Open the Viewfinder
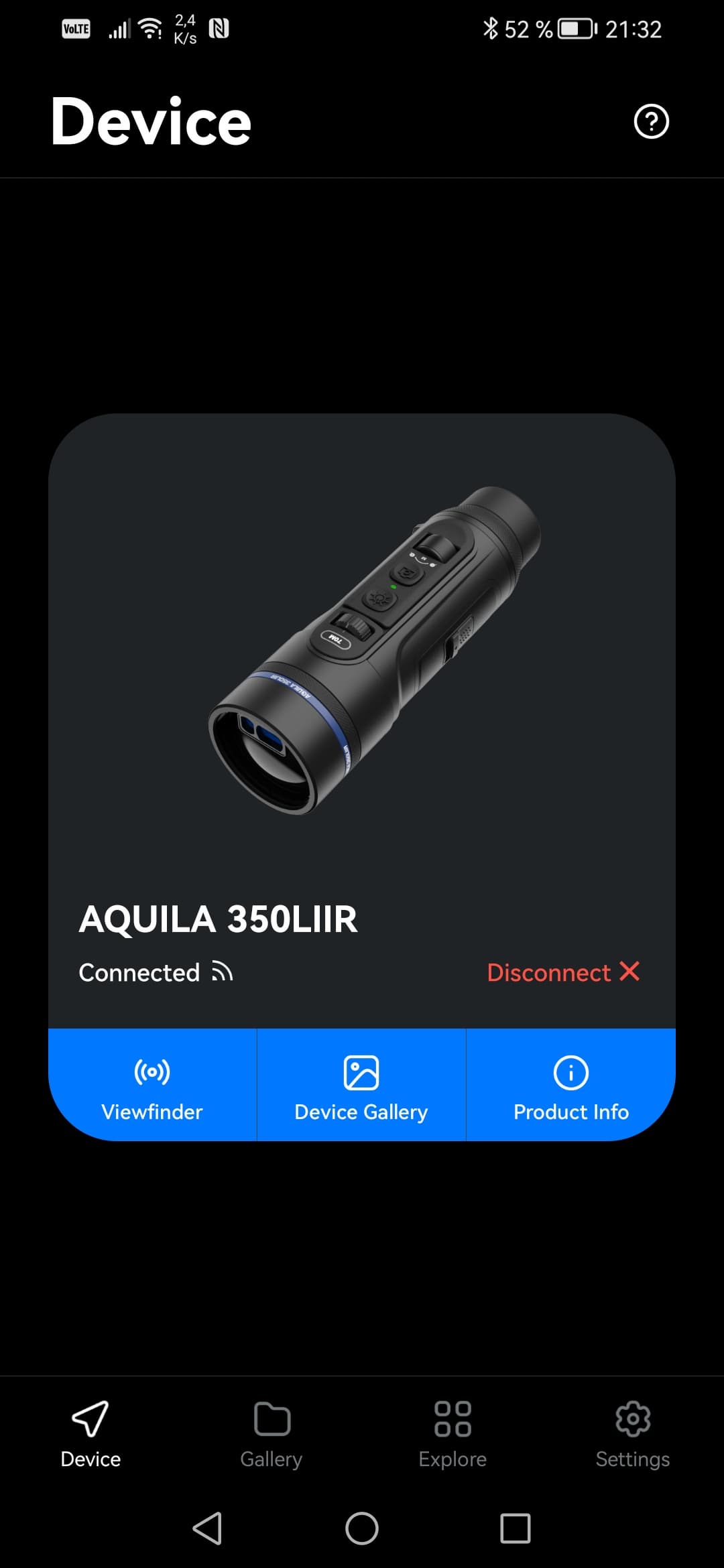 [152, 1086]
